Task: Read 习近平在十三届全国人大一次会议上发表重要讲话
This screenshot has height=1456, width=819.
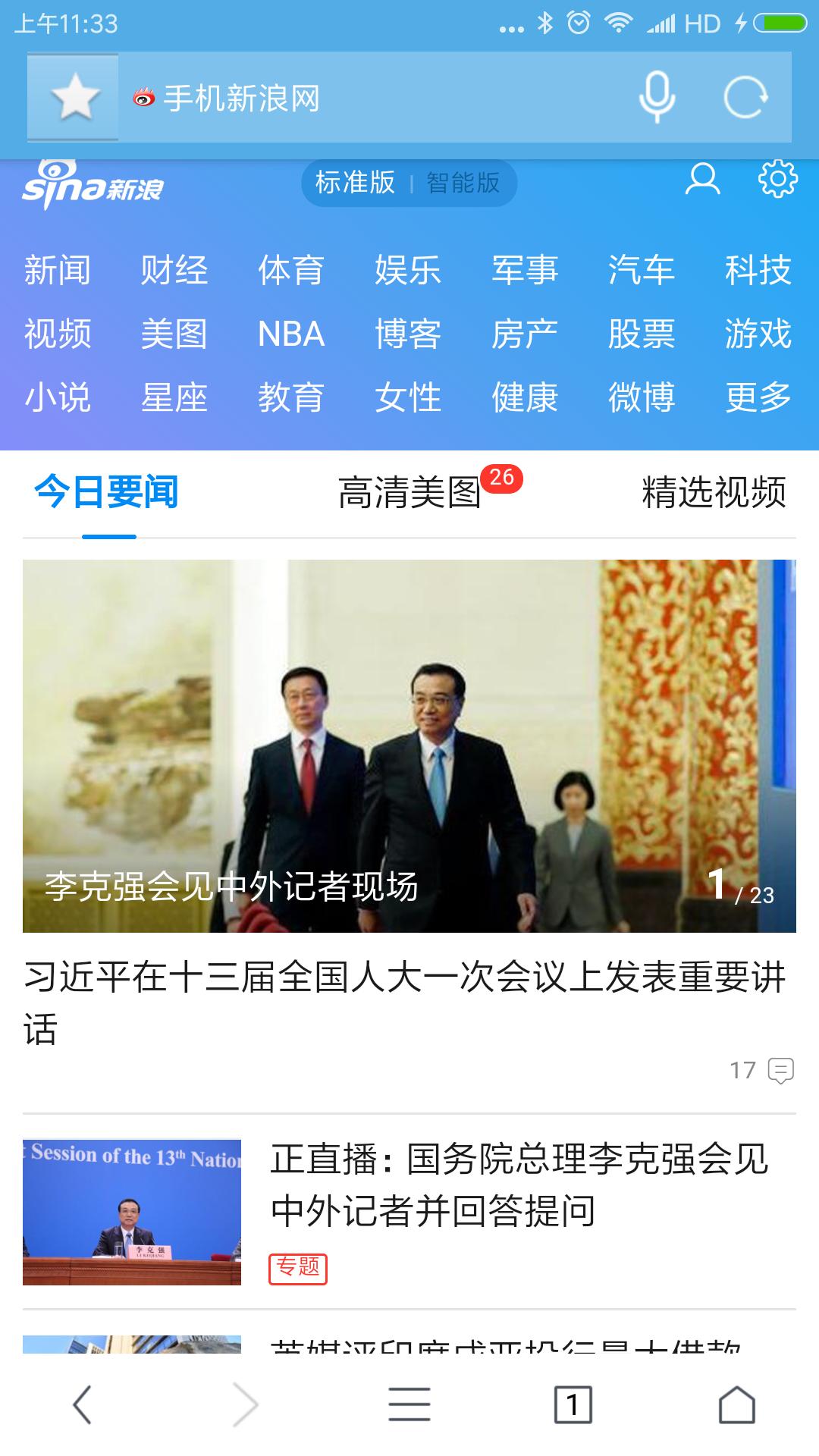Action: tap(405, 1001)
